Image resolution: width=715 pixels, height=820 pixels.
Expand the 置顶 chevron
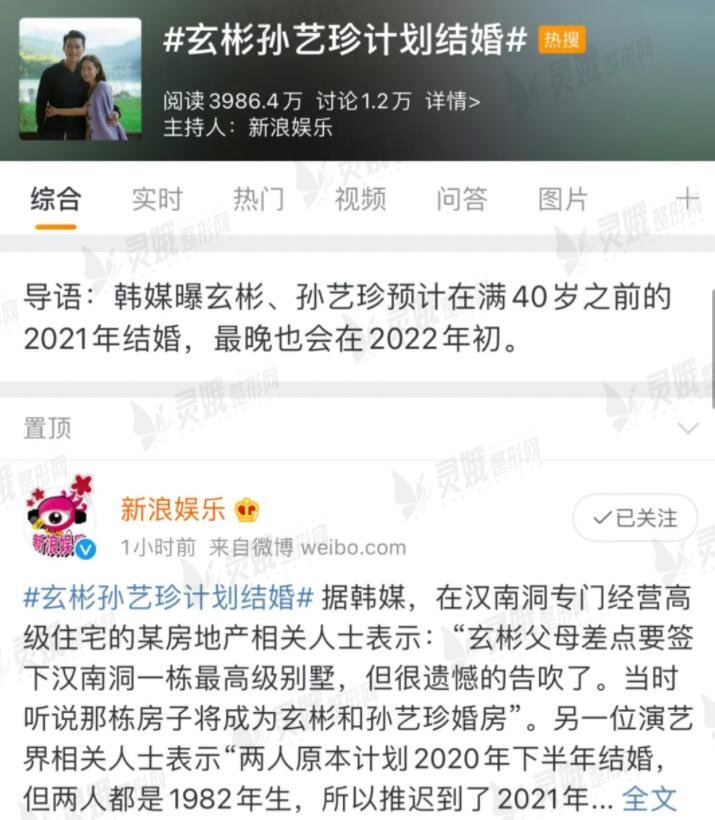click(688, 429)
